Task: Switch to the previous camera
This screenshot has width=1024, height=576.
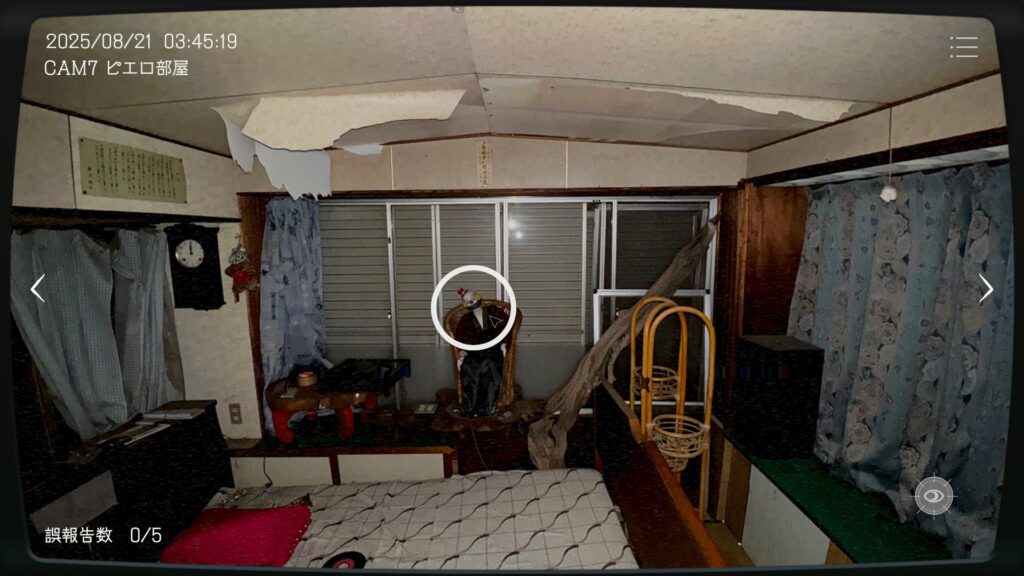Action: (37, 288)
